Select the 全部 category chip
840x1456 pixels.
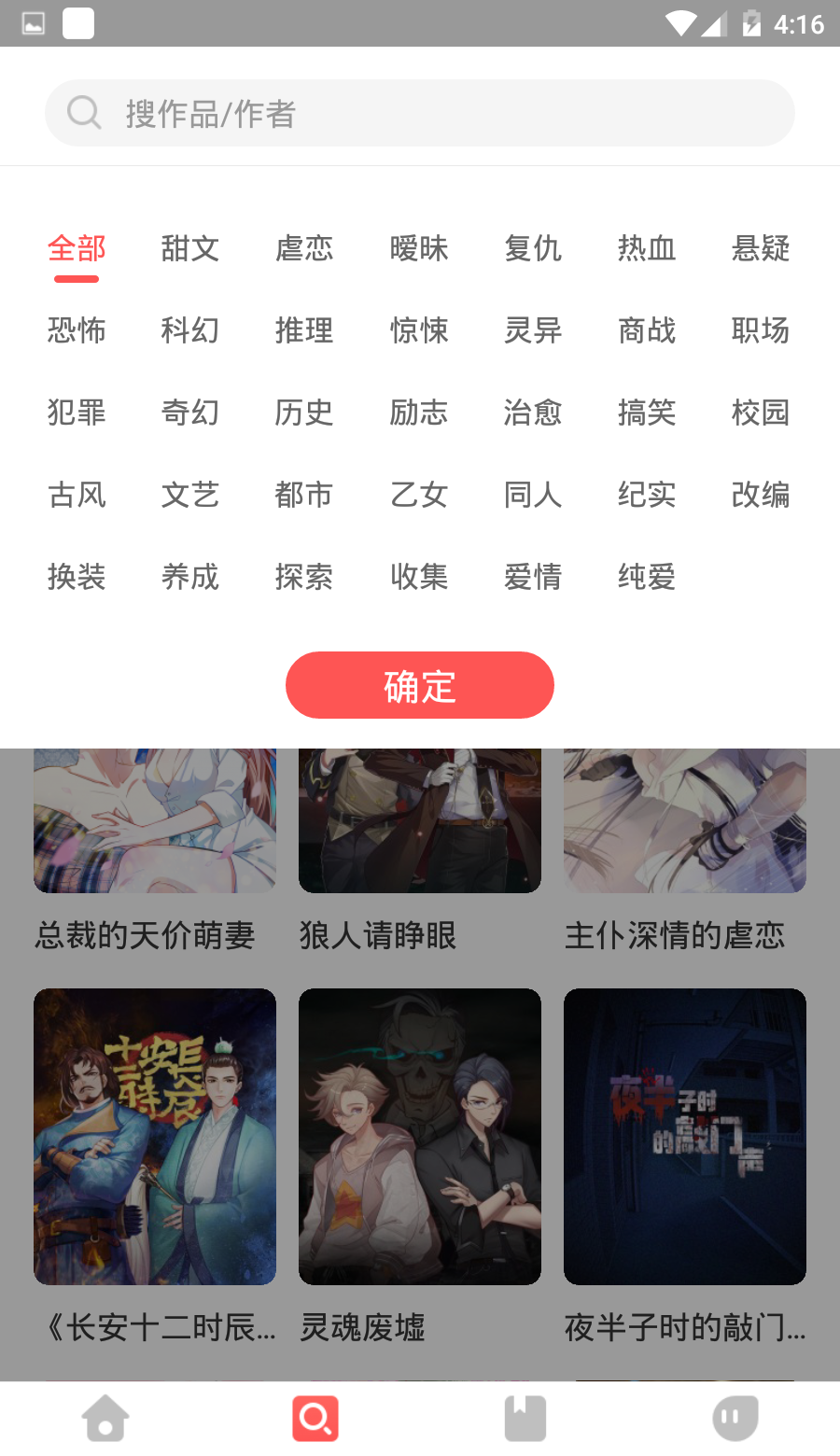[x=77, y=249]
